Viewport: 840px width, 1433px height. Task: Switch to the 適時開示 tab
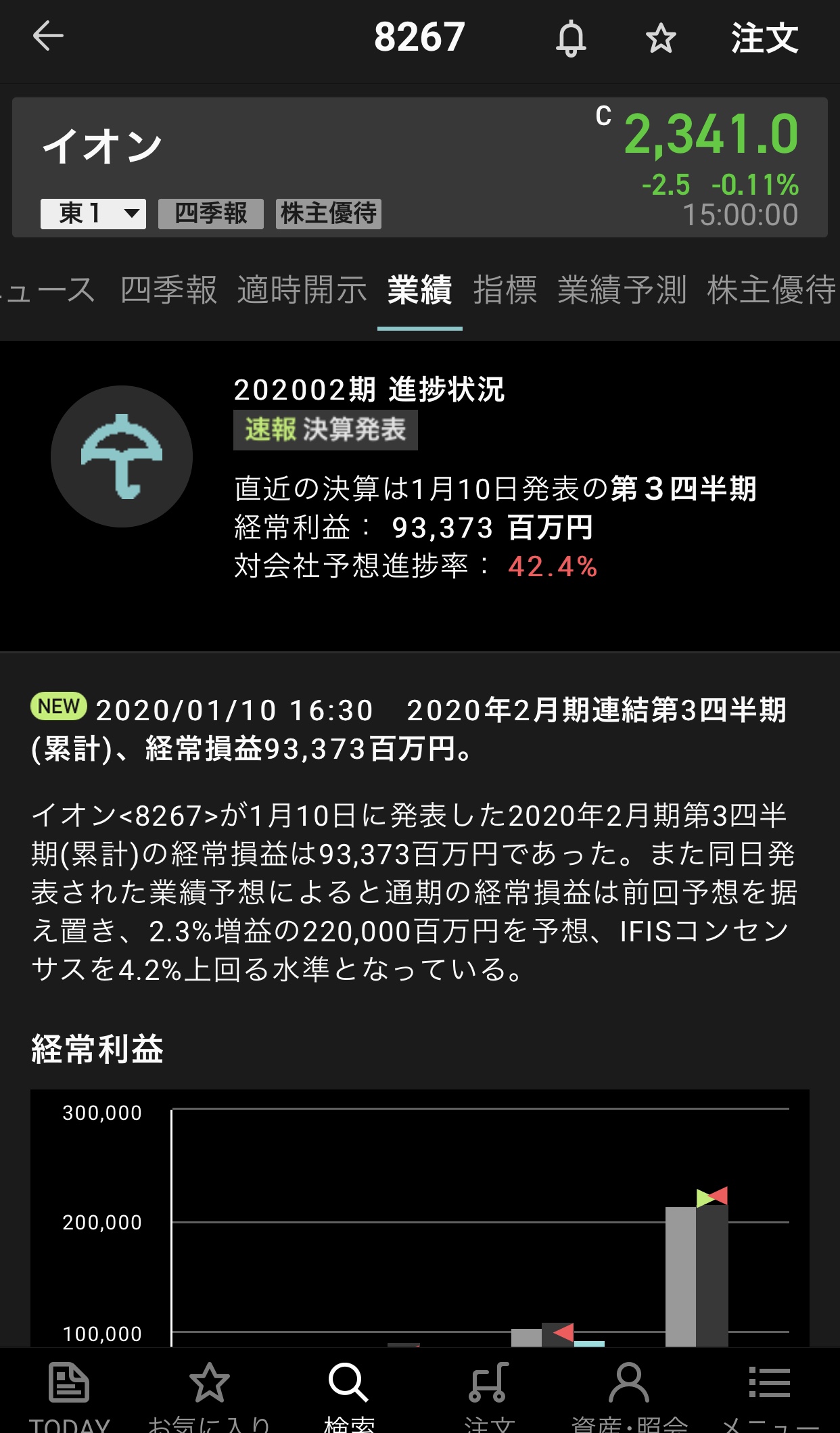302,290
